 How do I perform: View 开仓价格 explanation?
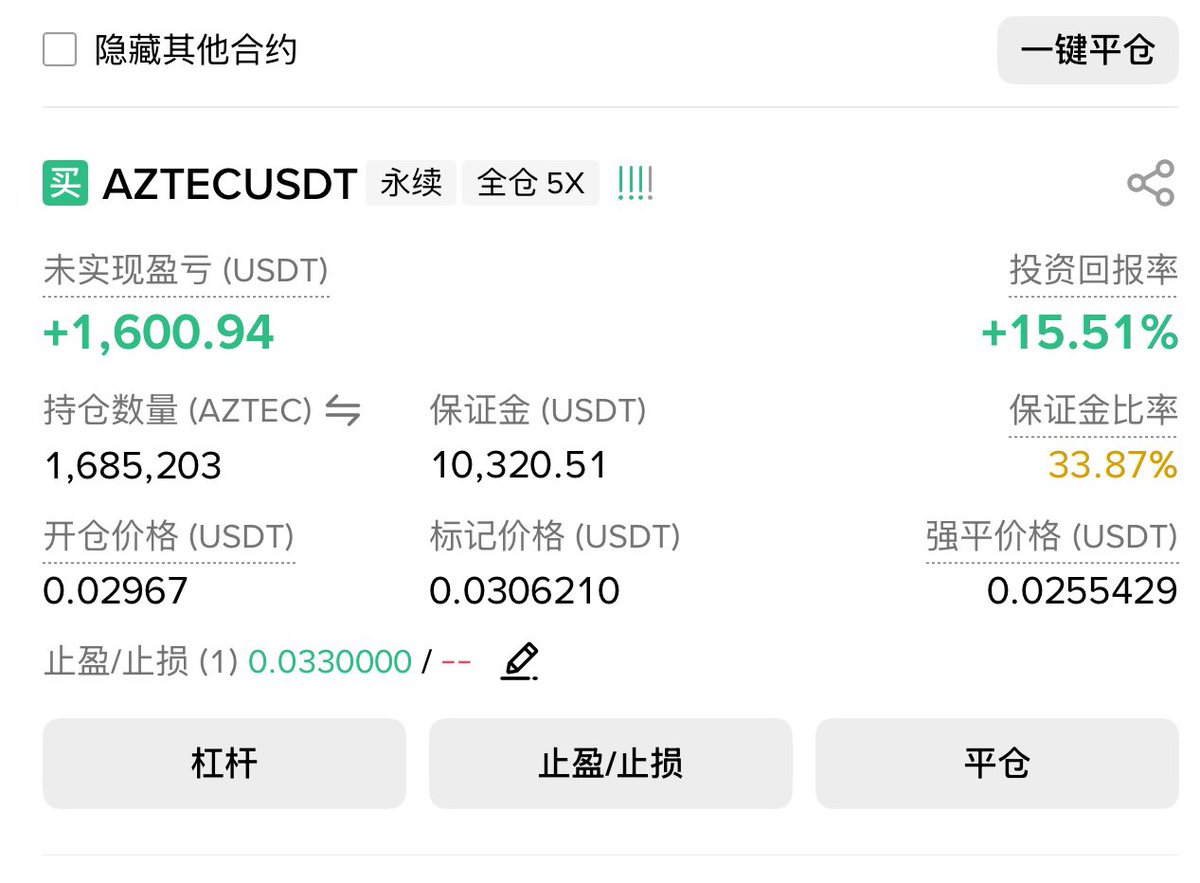pos(168,537)
